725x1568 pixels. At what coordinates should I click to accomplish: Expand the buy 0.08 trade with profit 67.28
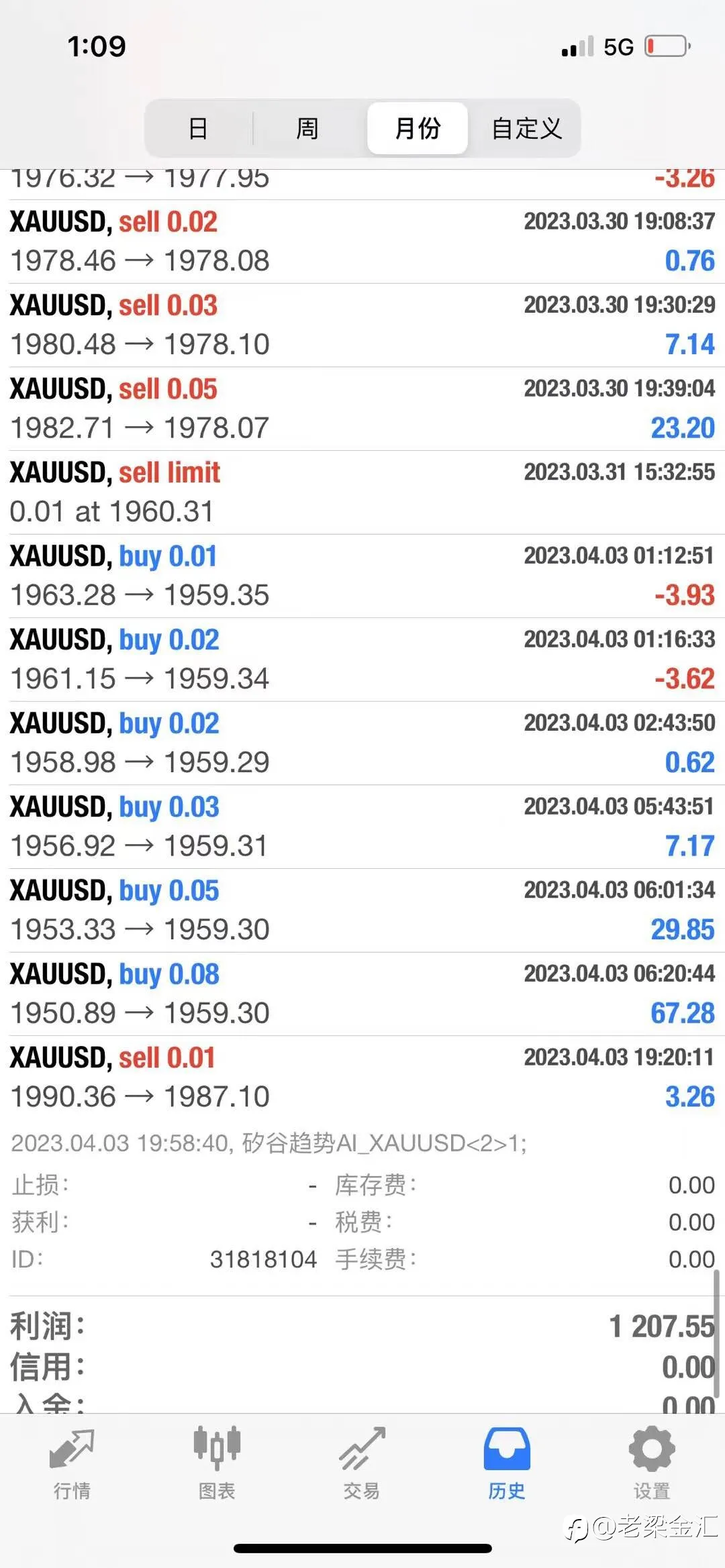click(x=362, y=994)
